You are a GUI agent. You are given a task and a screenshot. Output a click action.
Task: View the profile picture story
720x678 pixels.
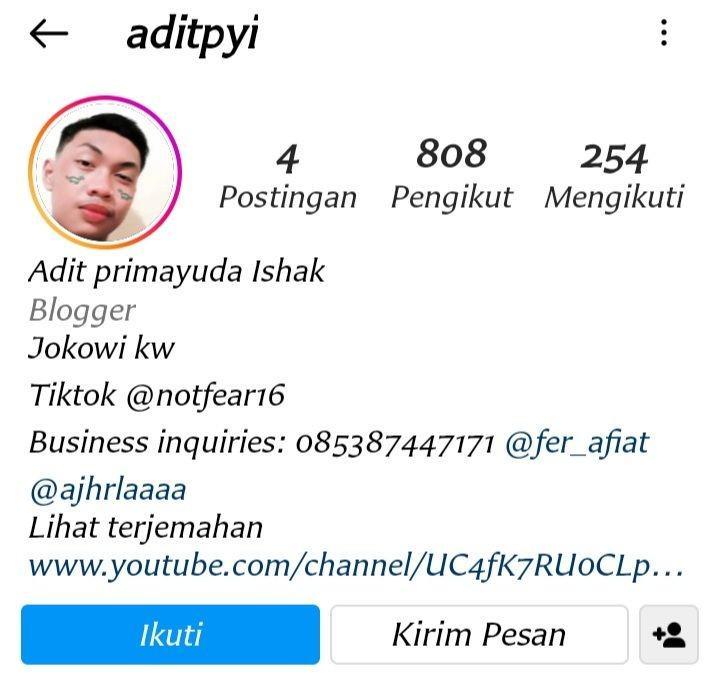(x=104, y=172)
